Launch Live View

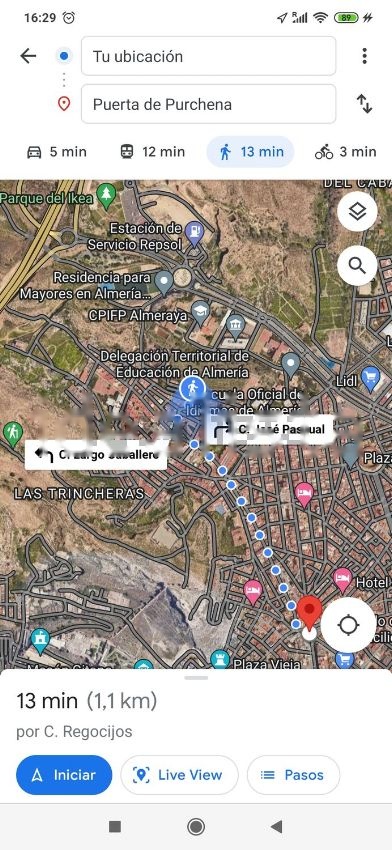[179, 775]
